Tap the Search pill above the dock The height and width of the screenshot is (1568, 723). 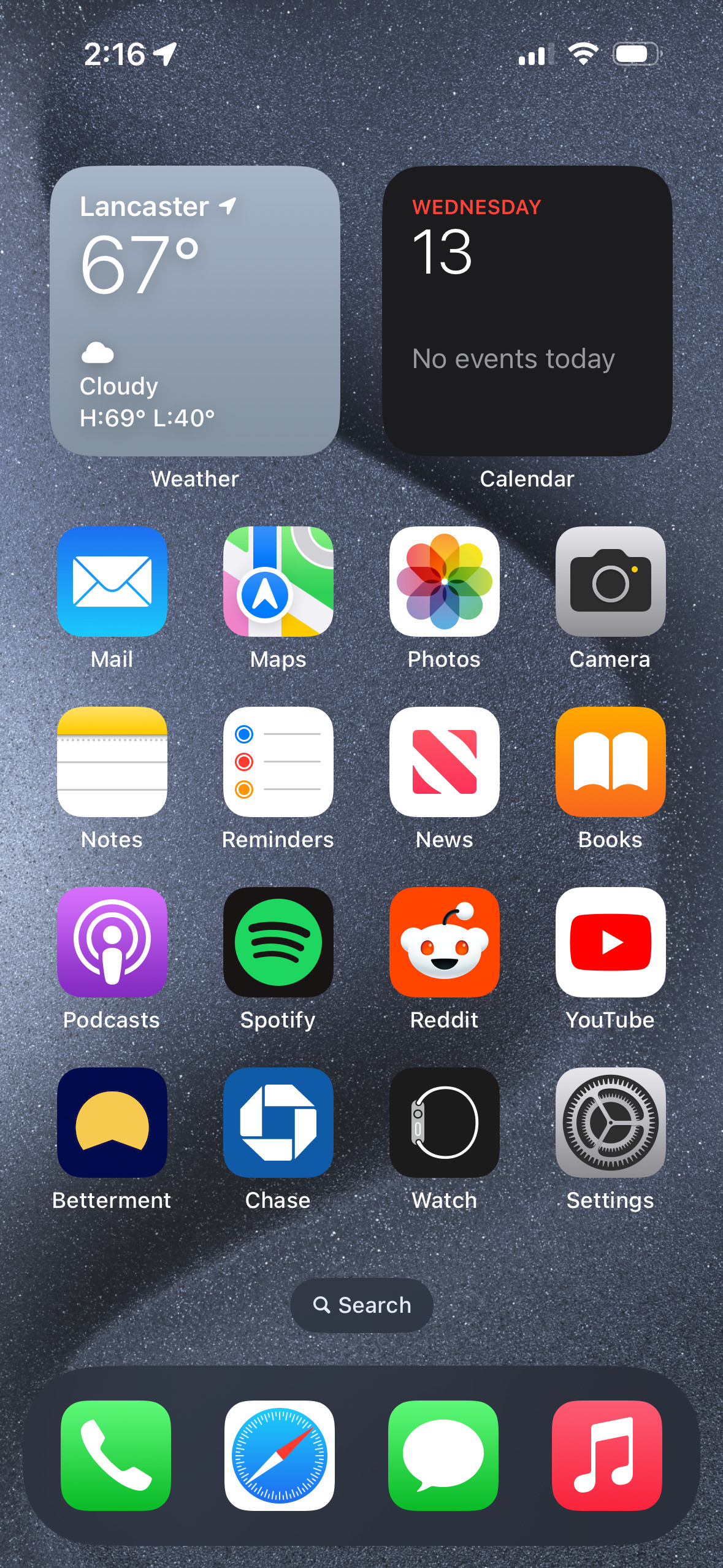point(362,1305)
